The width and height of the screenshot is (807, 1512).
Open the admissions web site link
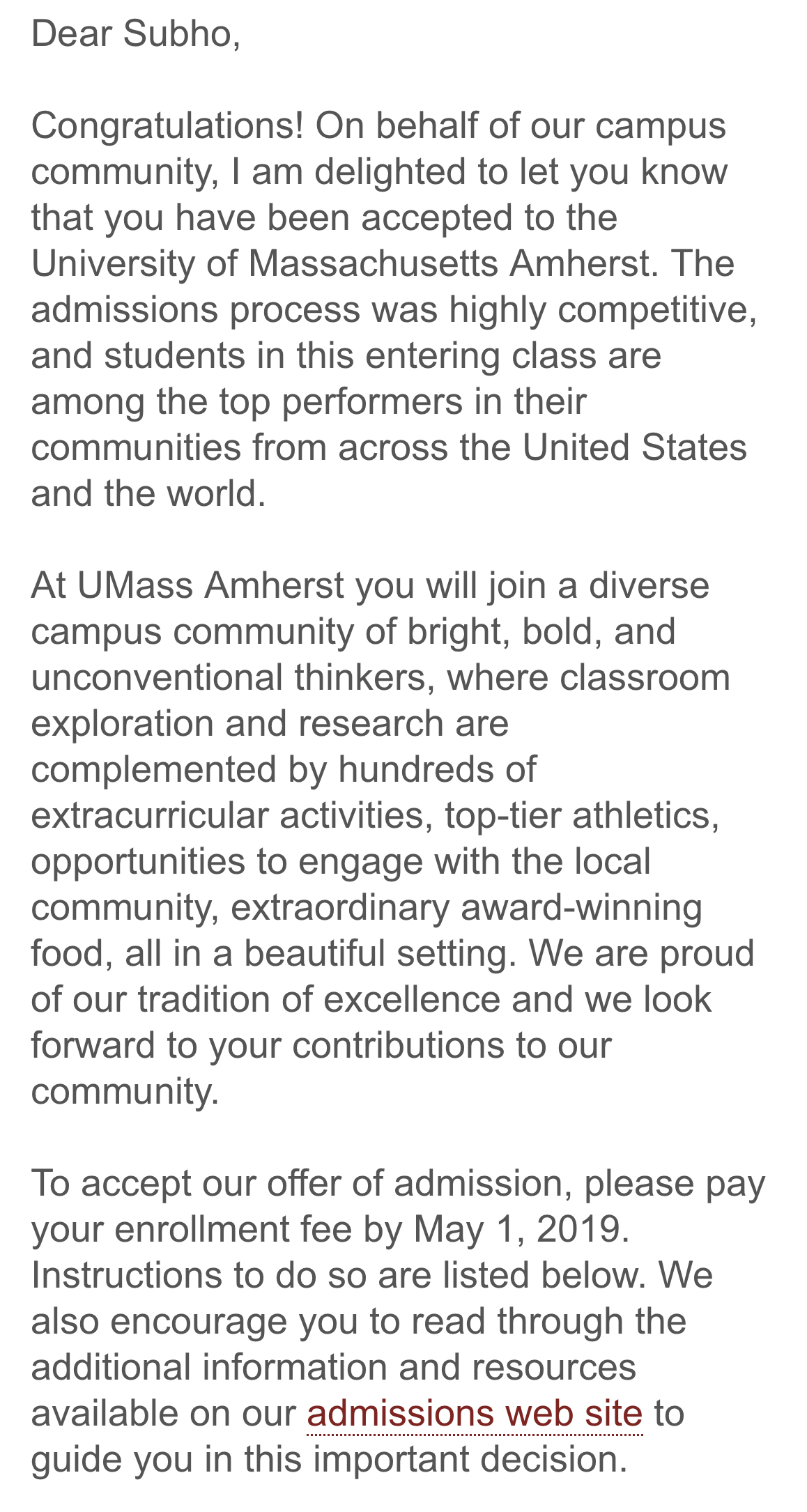475,1414
